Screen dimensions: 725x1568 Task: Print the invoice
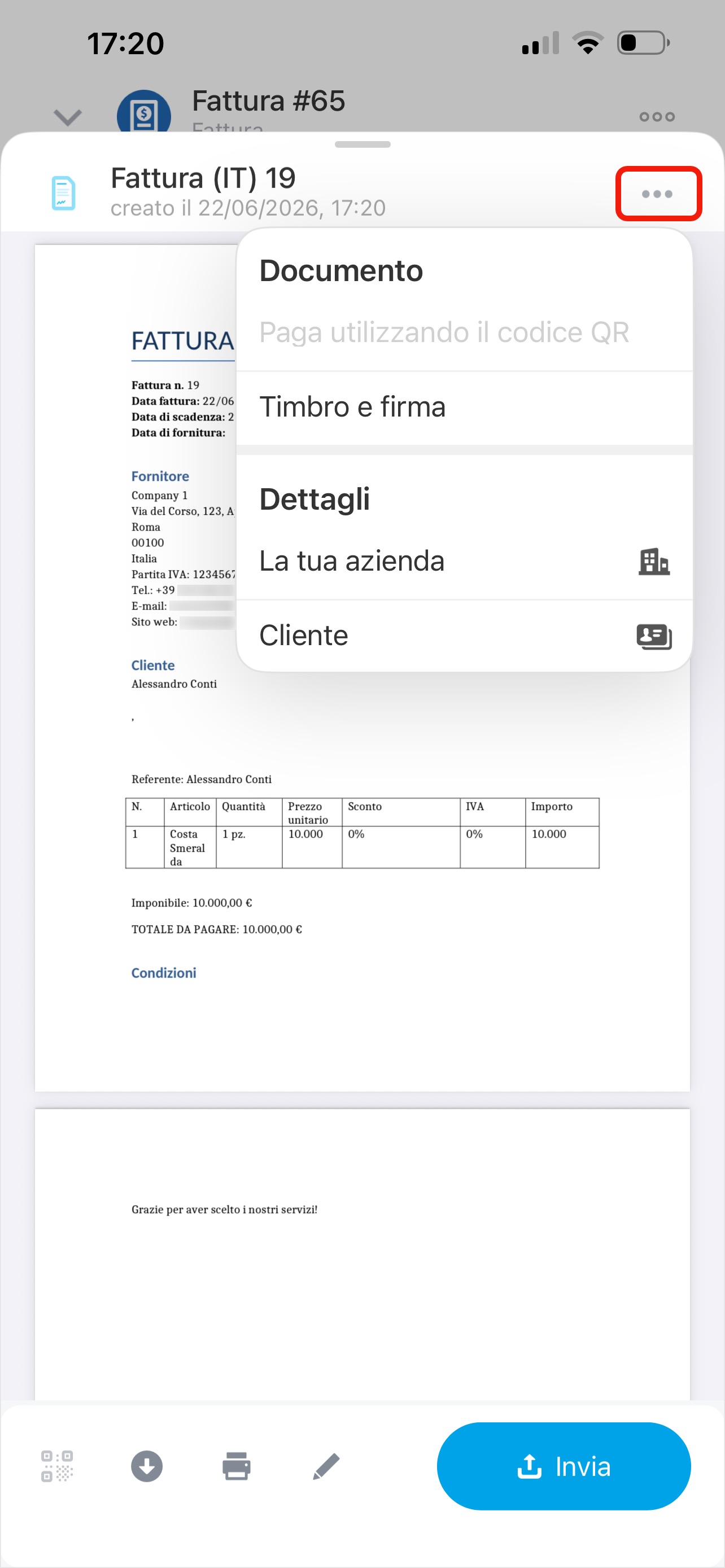[x=236, y=1466]
